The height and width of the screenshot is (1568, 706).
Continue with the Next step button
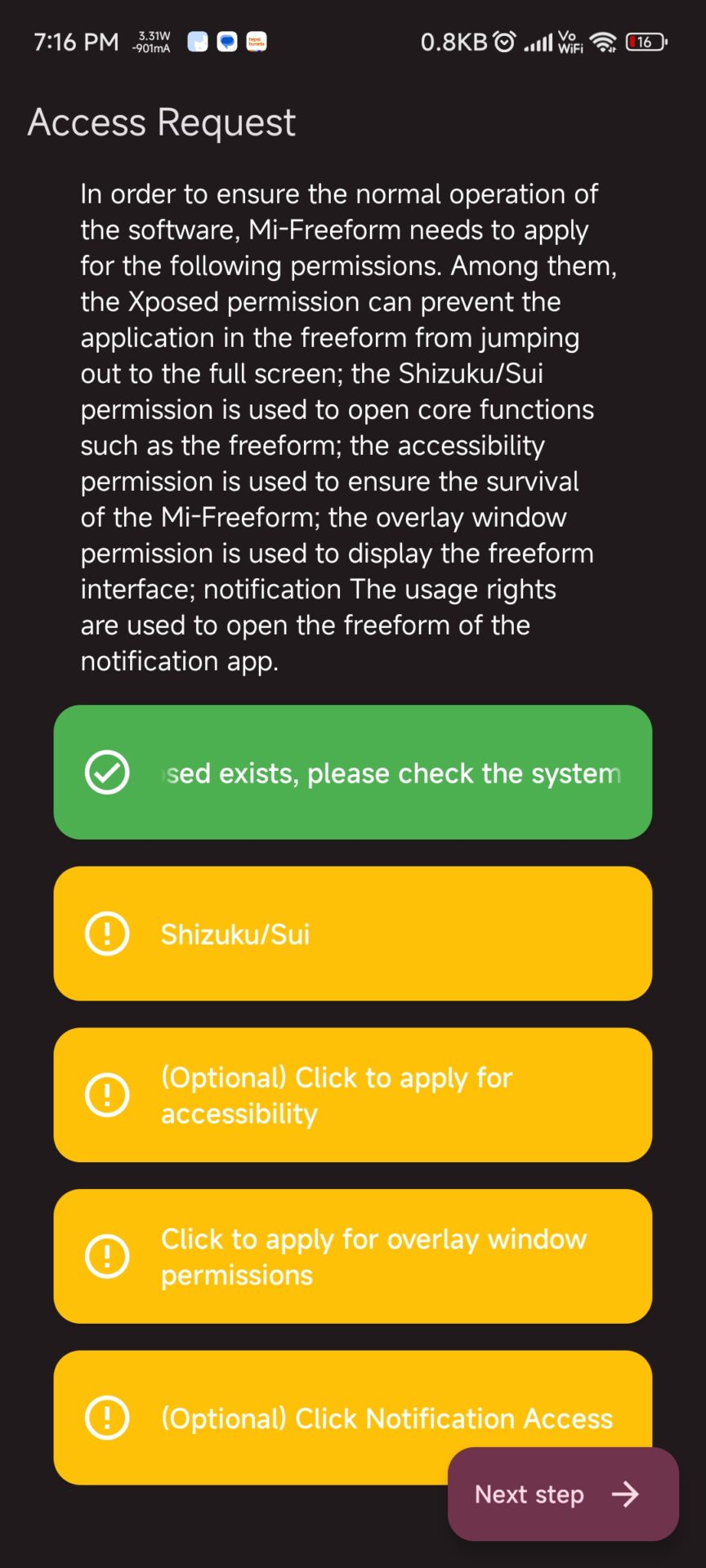pyautogui.click(x=563, y=1494)
